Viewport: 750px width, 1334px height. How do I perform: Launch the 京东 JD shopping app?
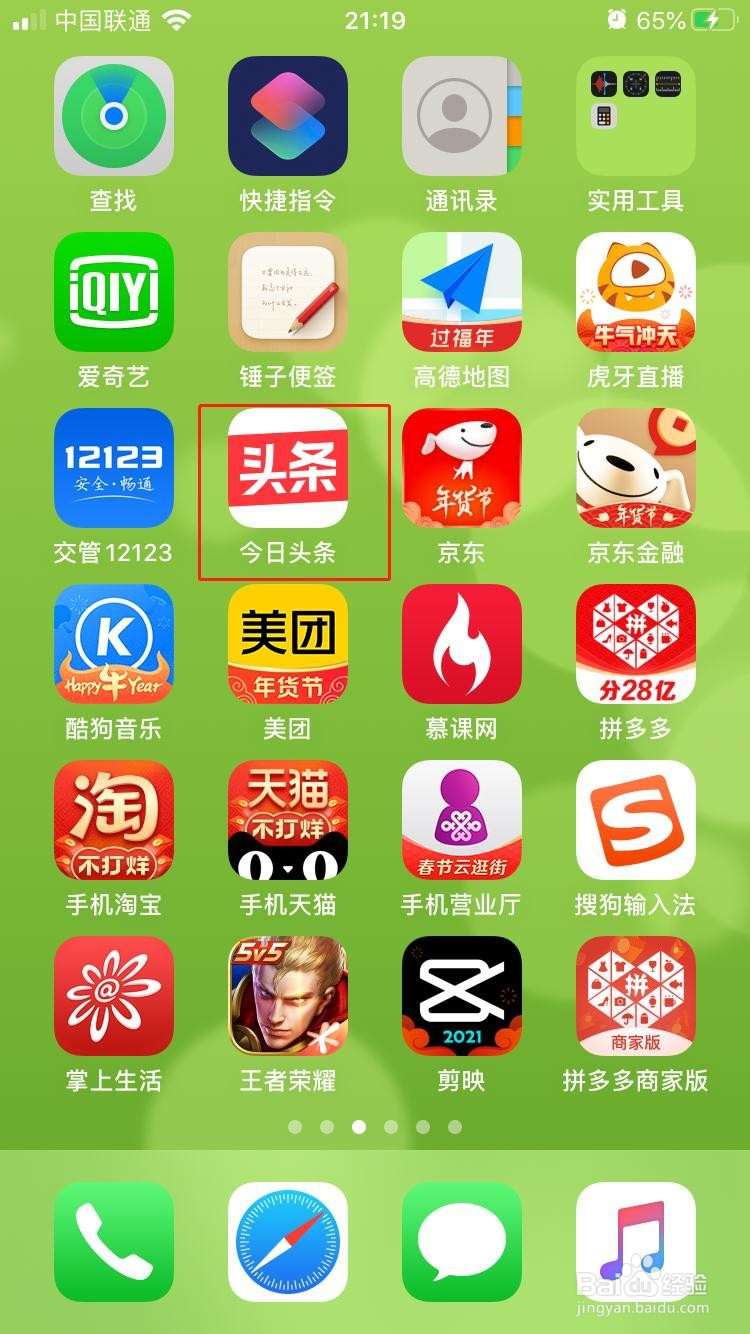pos(461,468)
